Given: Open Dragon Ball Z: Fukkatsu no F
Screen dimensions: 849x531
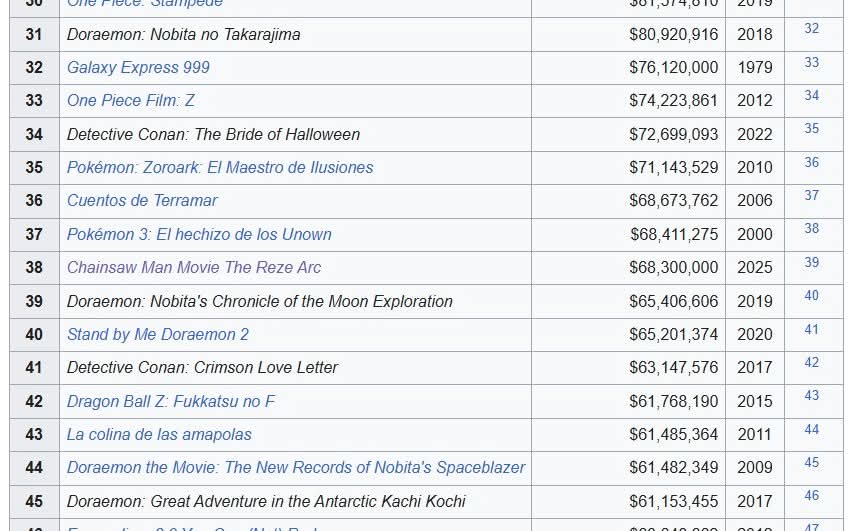Looking at the screenshot, I should tap(171, 402).
